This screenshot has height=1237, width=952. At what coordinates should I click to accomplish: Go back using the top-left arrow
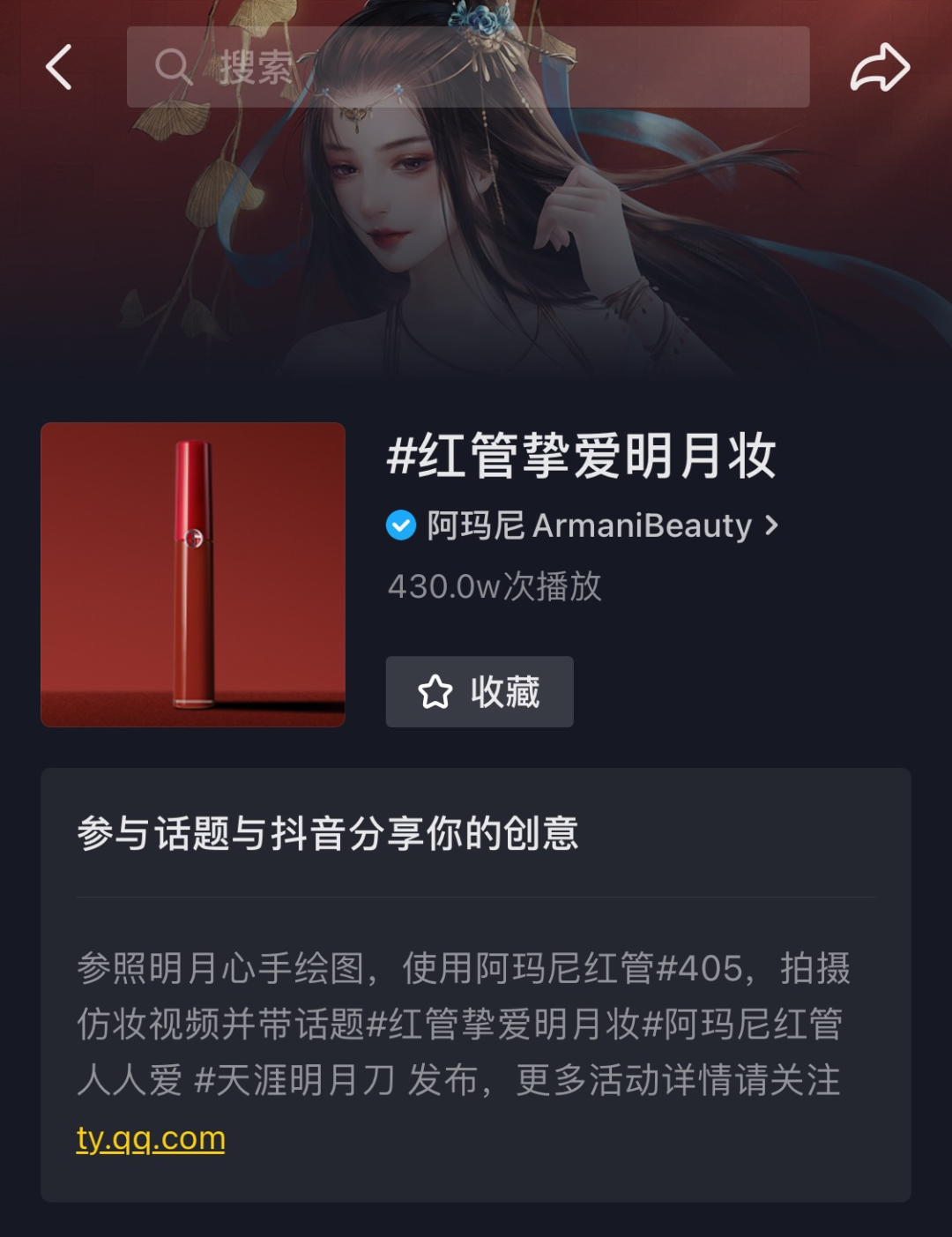59,68
